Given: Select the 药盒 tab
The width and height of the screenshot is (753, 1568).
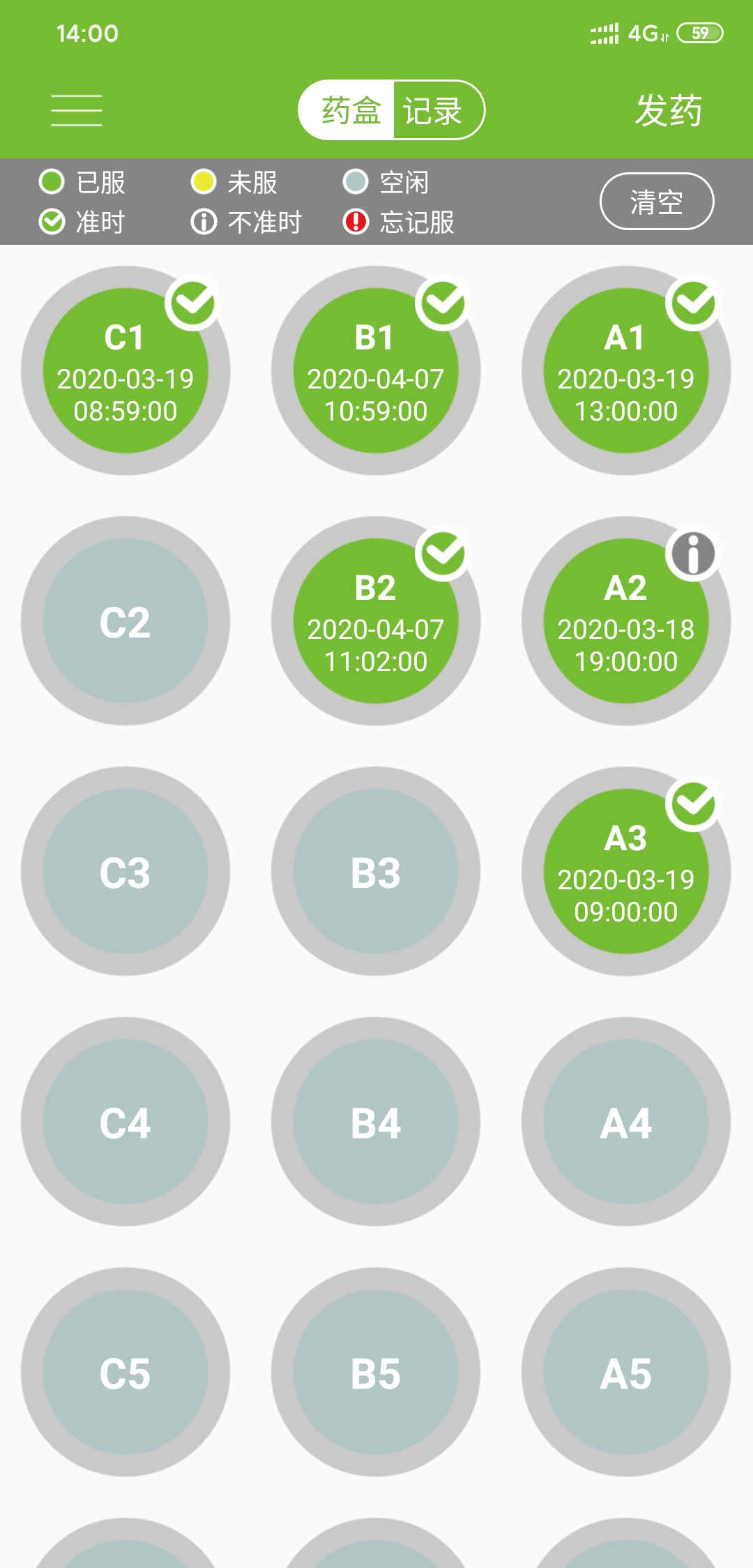Looking at the screenshot, I should pyautogui.click(x=351, y=110).
